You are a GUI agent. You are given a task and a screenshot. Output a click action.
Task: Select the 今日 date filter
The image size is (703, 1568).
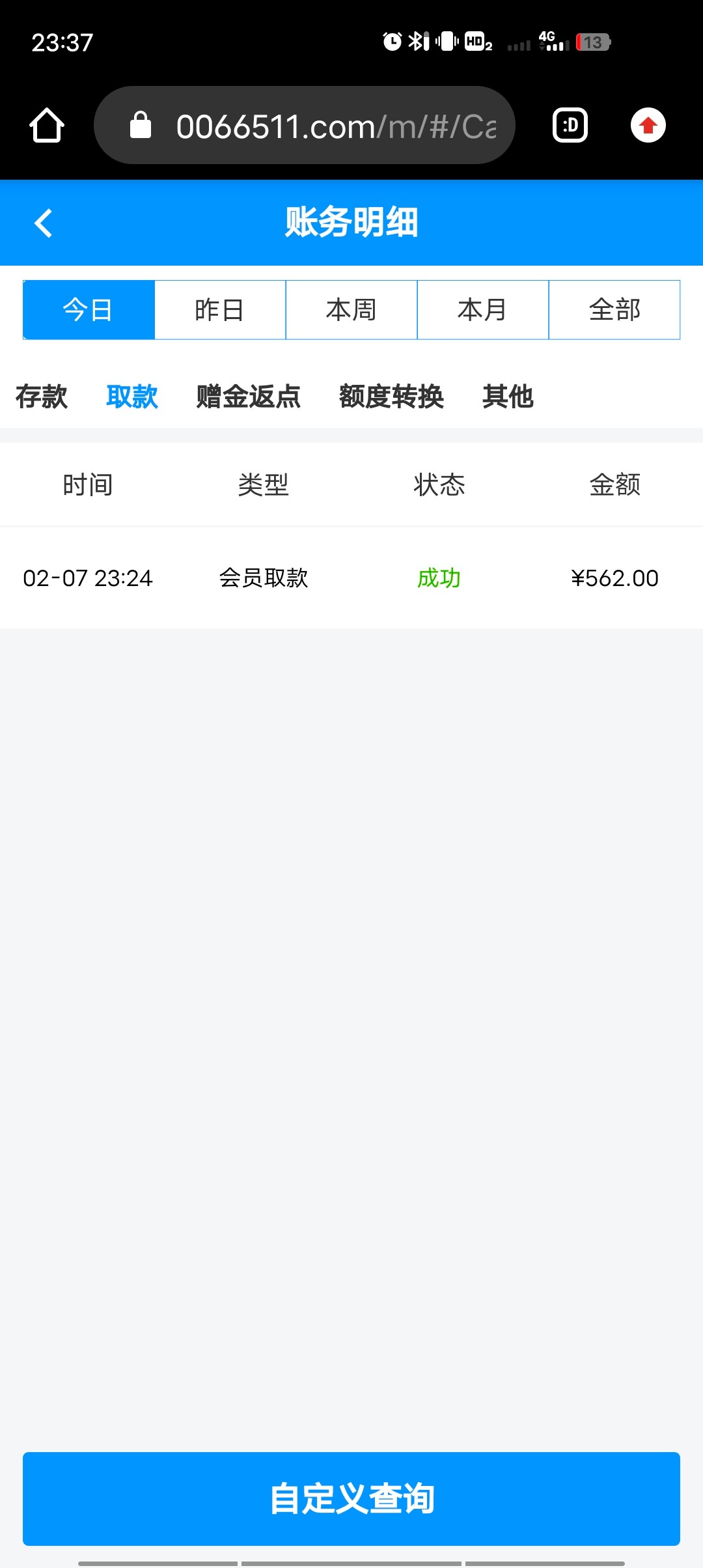(x=89, y=310)
